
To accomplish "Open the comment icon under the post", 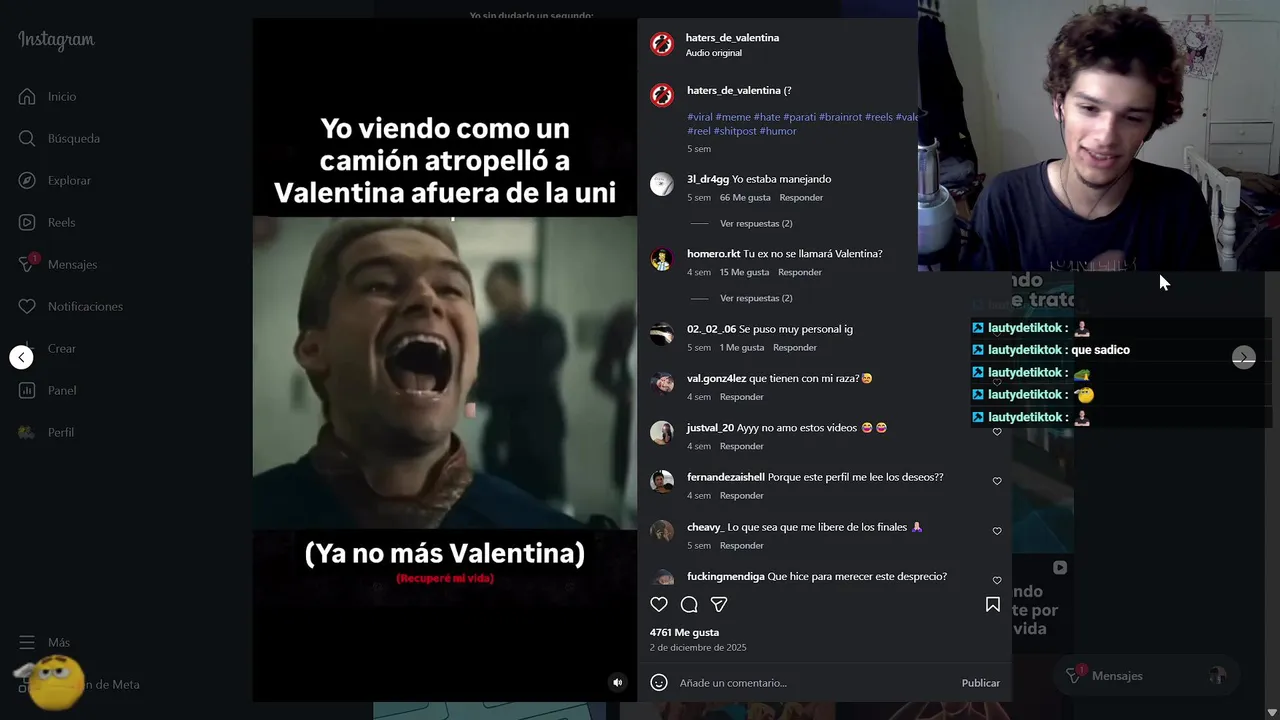I will click(689, 604).
